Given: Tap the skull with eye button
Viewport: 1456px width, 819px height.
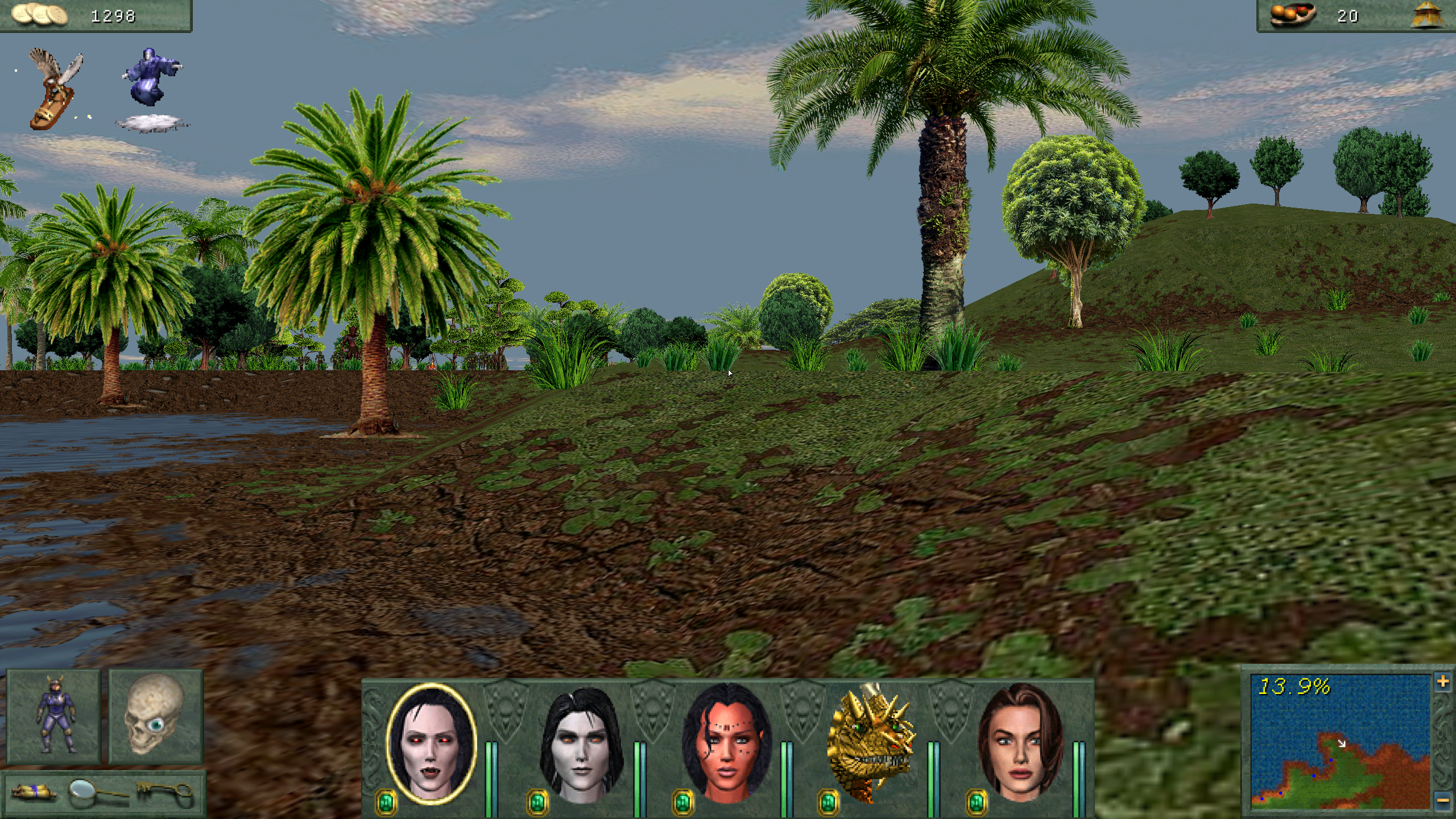Looking at the screenshot, I should pos(155,717).
